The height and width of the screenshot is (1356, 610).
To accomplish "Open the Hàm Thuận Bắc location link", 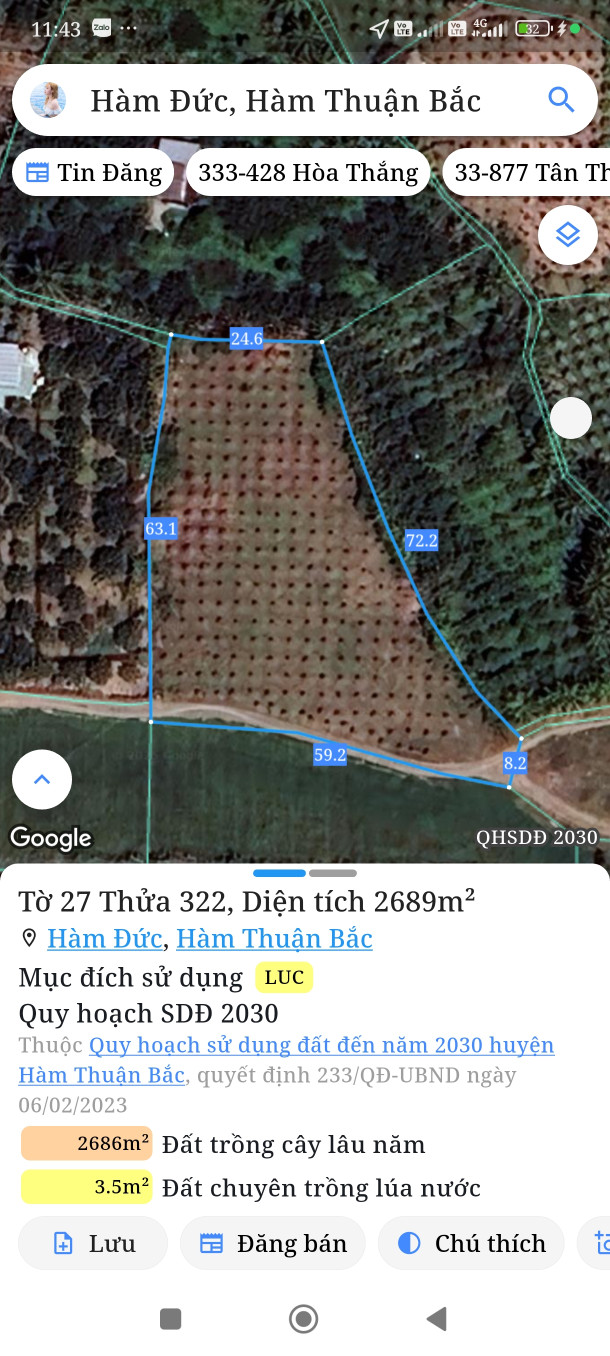I will click(x=274, y=939).
